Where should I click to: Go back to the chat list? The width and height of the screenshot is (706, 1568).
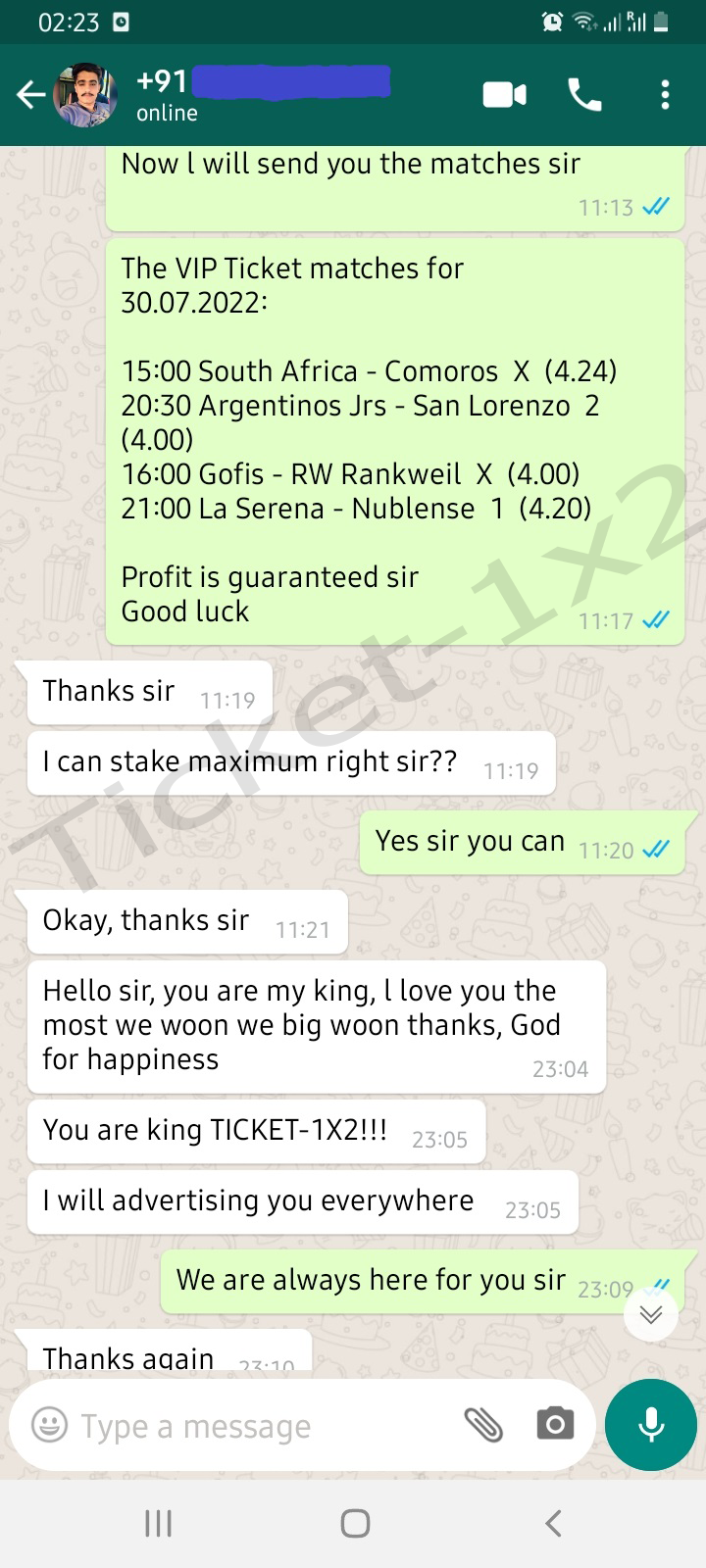click(x=30, y=95)
